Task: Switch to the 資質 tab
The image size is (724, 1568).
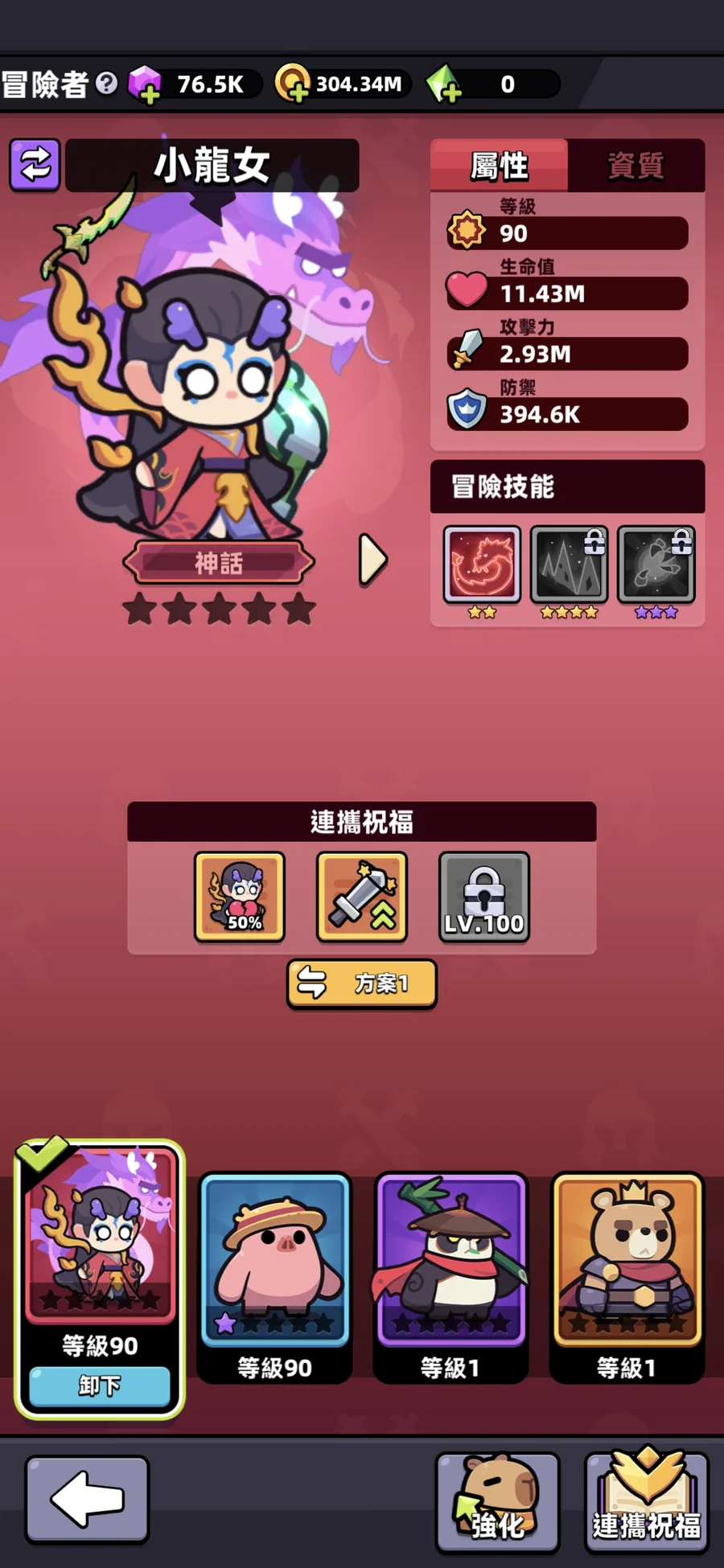Action: (x=636, y=166)
